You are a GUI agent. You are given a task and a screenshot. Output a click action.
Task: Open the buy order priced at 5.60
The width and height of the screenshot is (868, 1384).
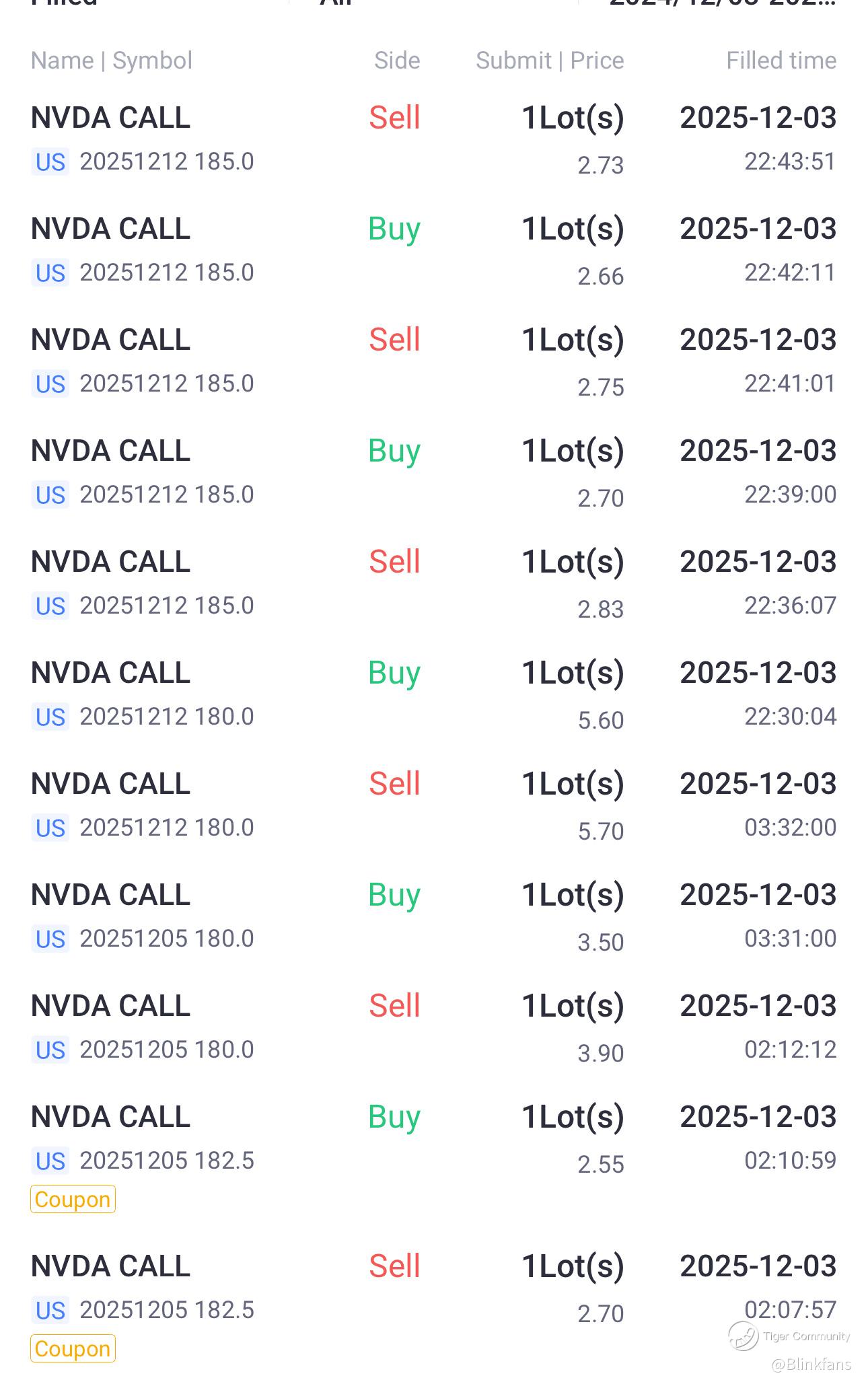click(433, 694)
